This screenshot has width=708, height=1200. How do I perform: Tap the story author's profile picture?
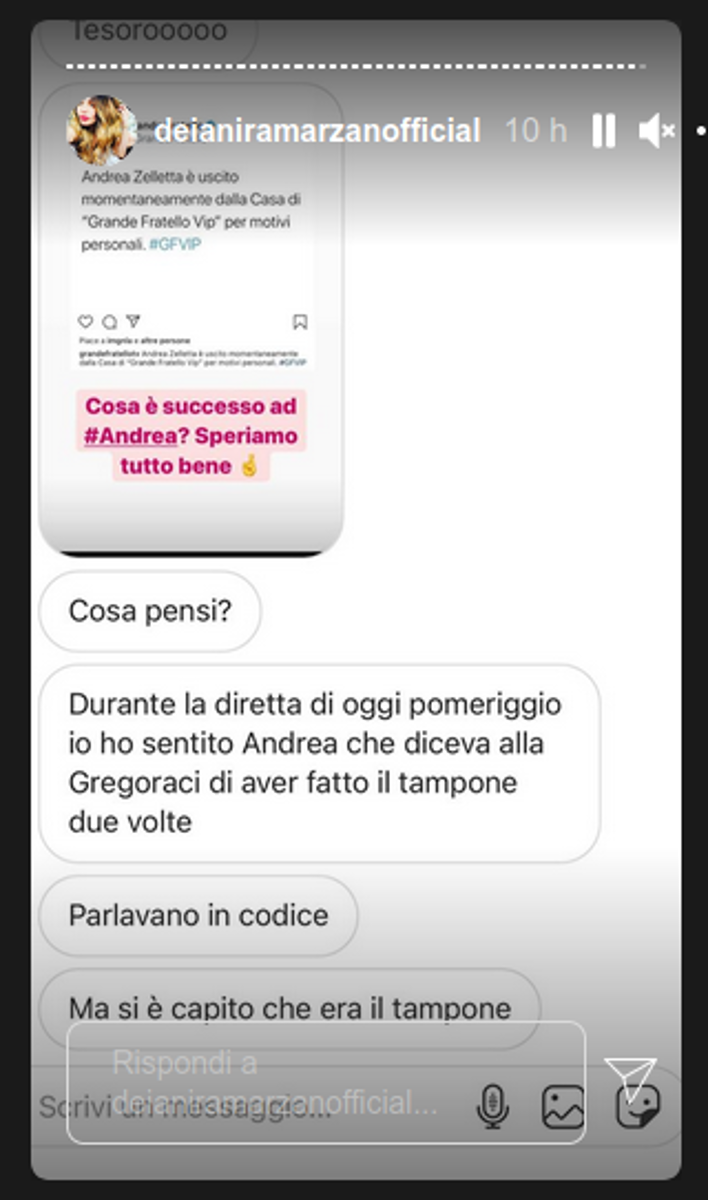[101, 131]
